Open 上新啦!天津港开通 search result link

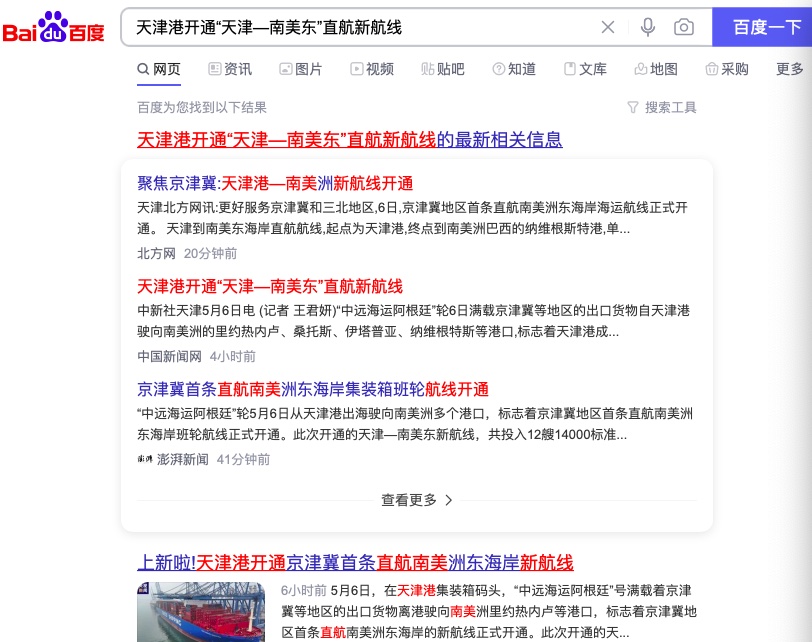coord(355,562)
